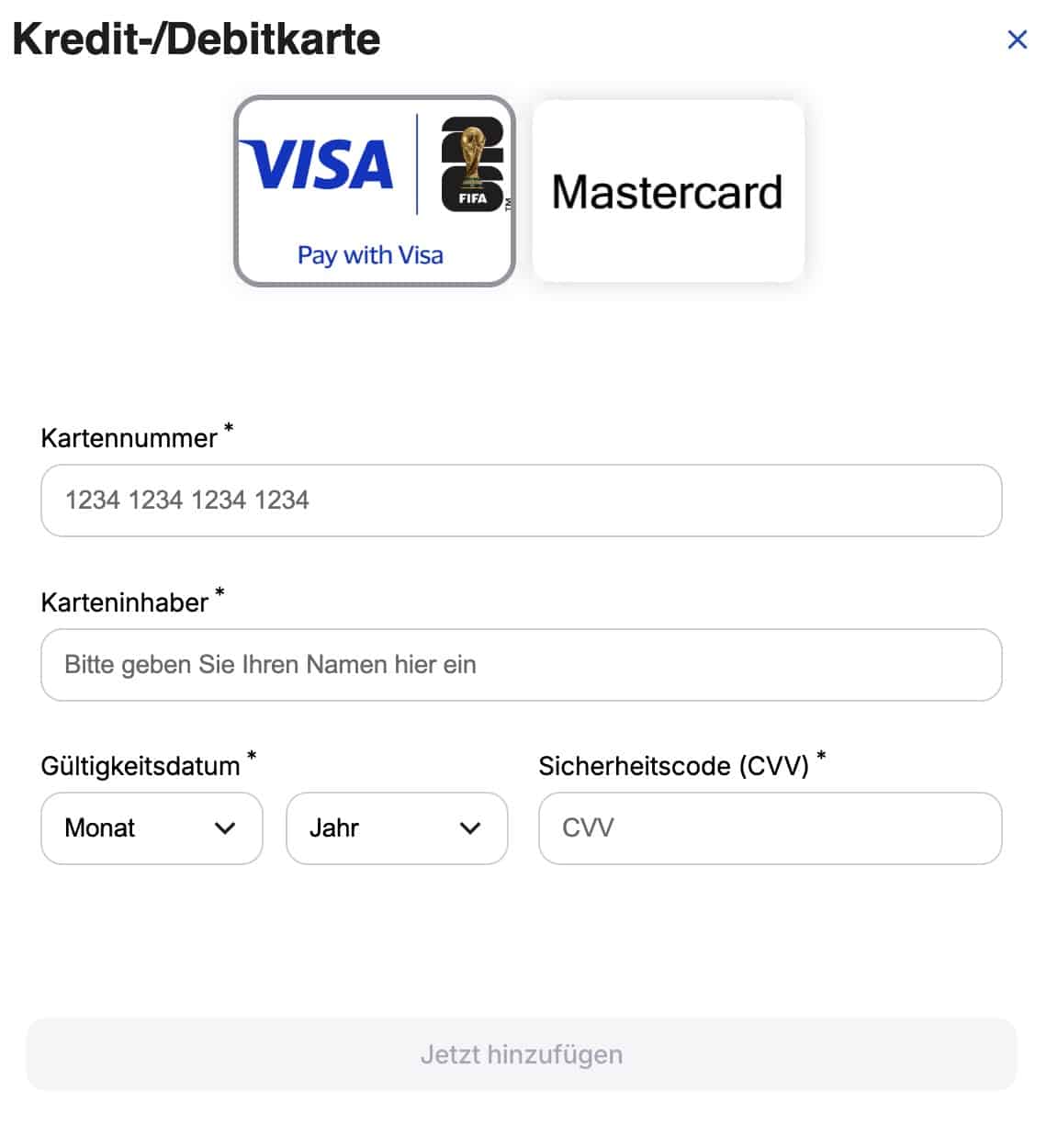Choose Mastercard as card type
The width and height of the screenshot is (1058, 1148).
click(668, 191)
